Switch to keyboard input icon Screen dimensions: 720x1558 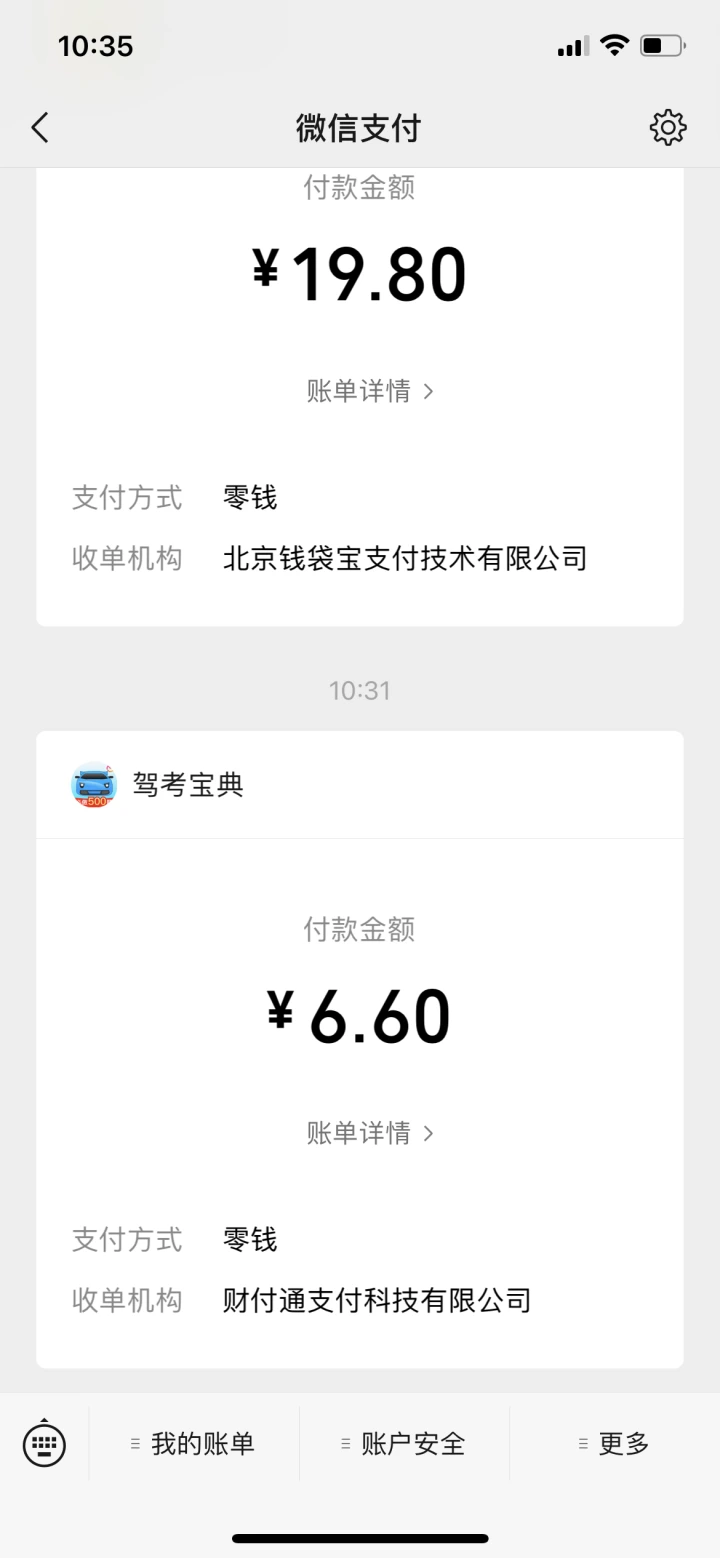pos(44,1443)
